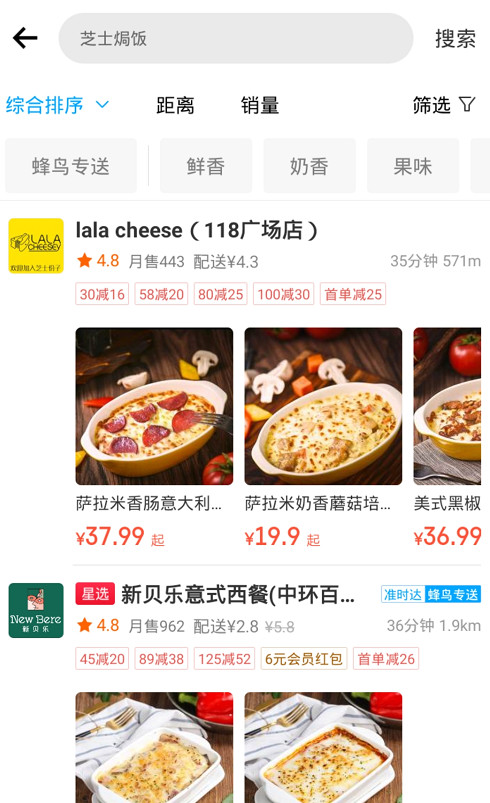
Task: Sort results by 销量
Action: tap(260, 105)
